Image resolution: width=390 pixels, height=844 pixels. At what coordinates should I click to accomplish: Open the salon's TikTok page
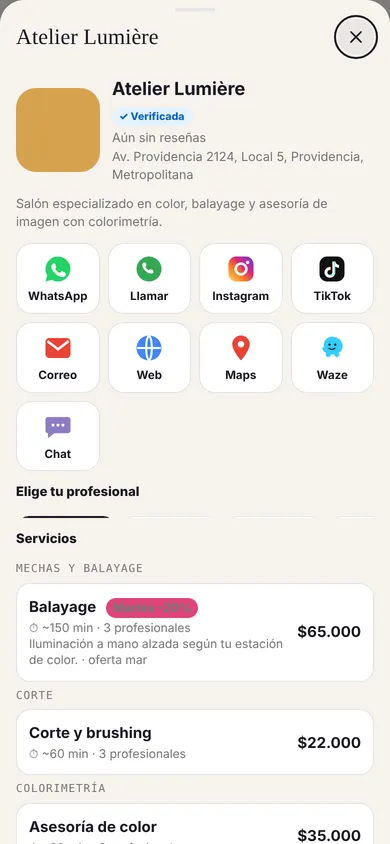332,278
